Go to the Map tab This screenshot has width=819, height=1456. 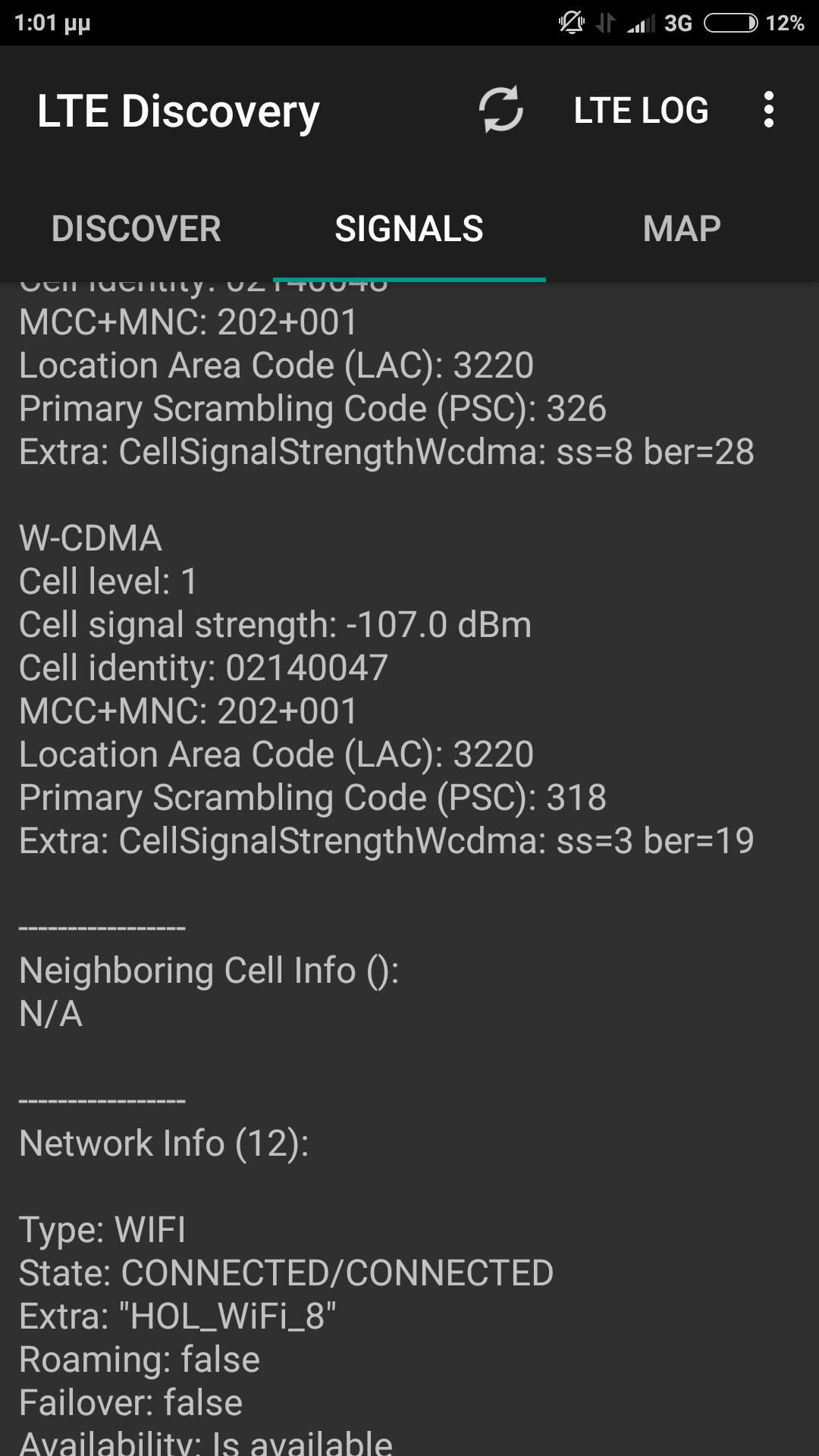click(x=682, y=229)
